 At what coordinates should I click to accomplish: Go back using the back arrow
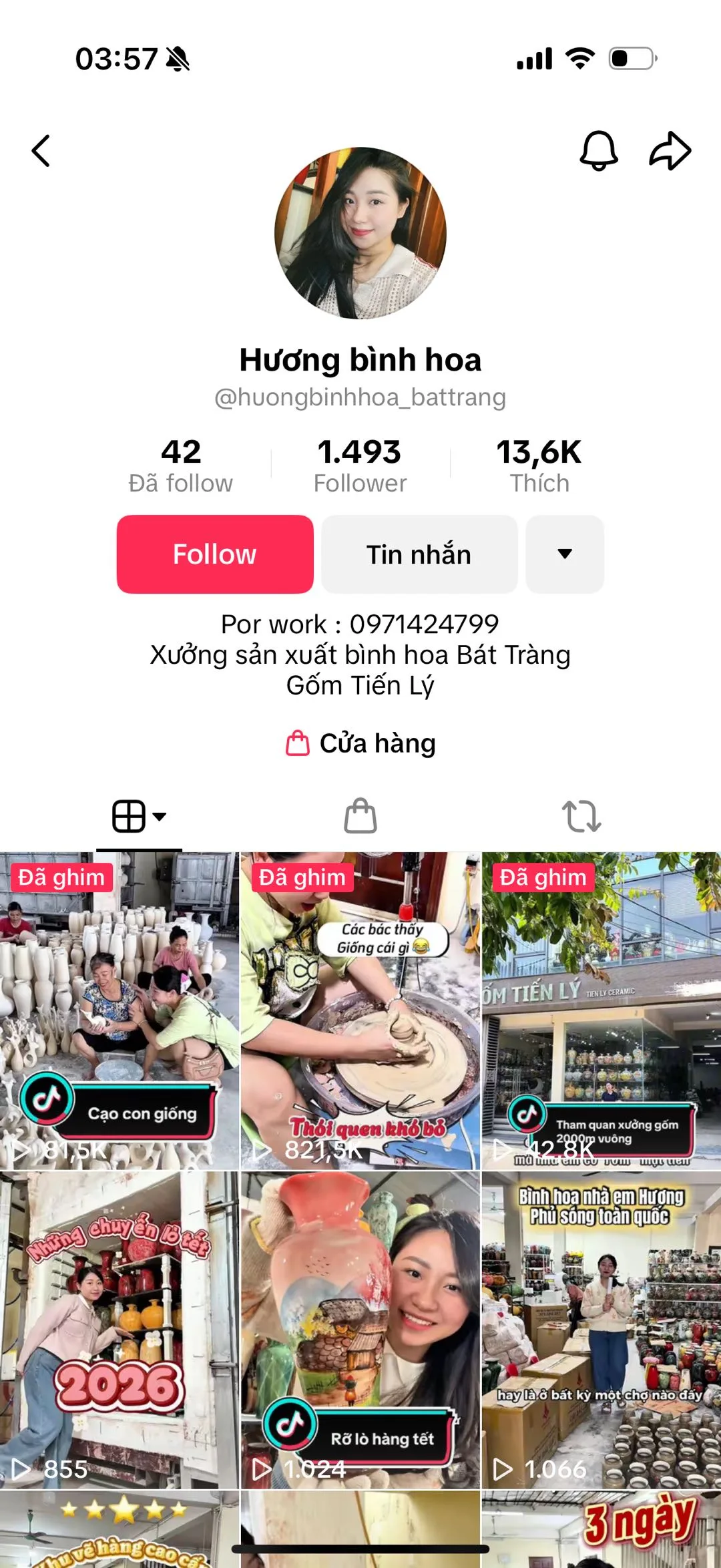pyautogui.click(x=41, y=151)
